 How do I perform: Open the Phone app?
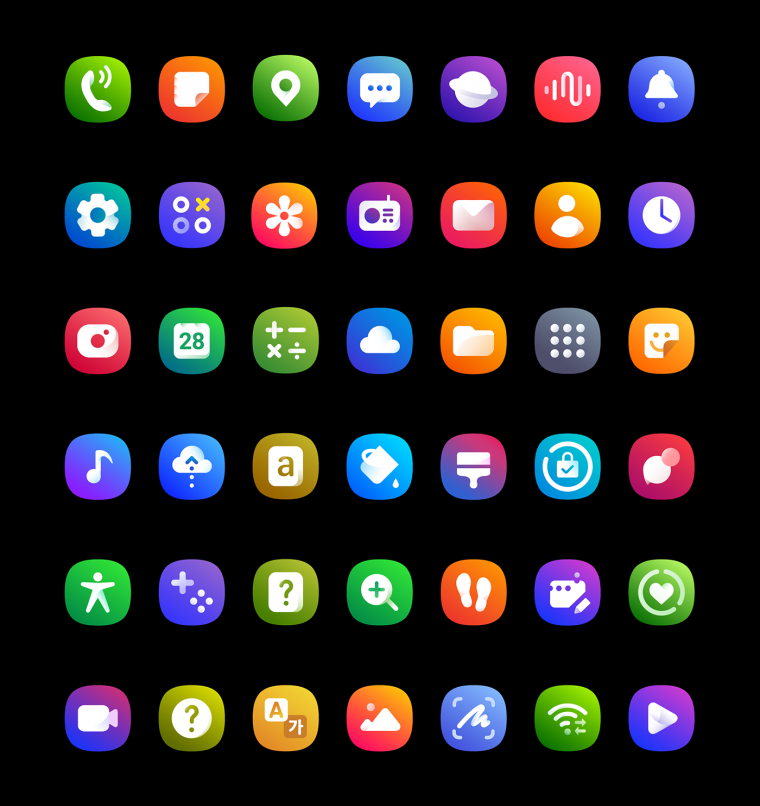point(97,89)
